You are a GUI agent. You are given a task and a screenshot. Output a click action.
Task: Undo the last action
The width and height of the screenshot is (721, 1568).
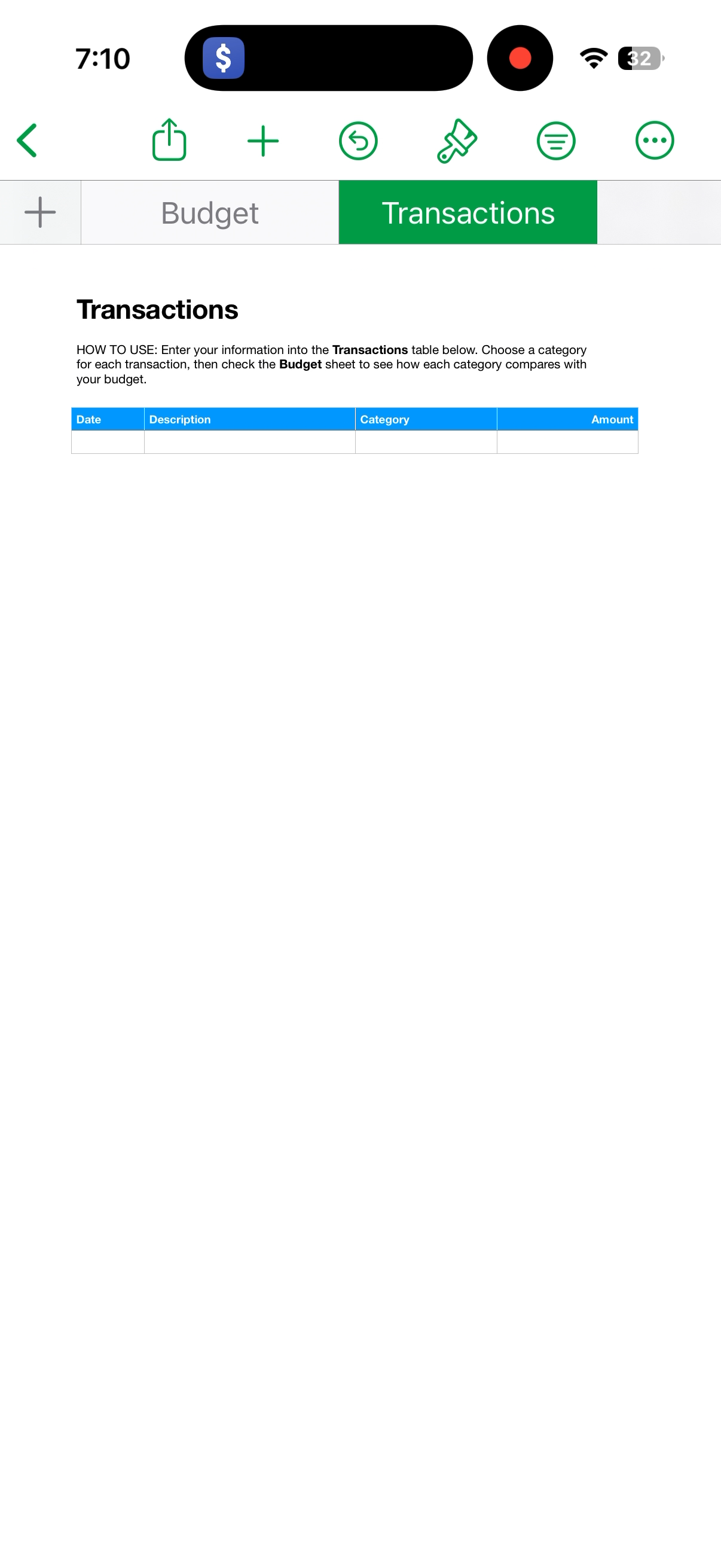coord(358,141)
